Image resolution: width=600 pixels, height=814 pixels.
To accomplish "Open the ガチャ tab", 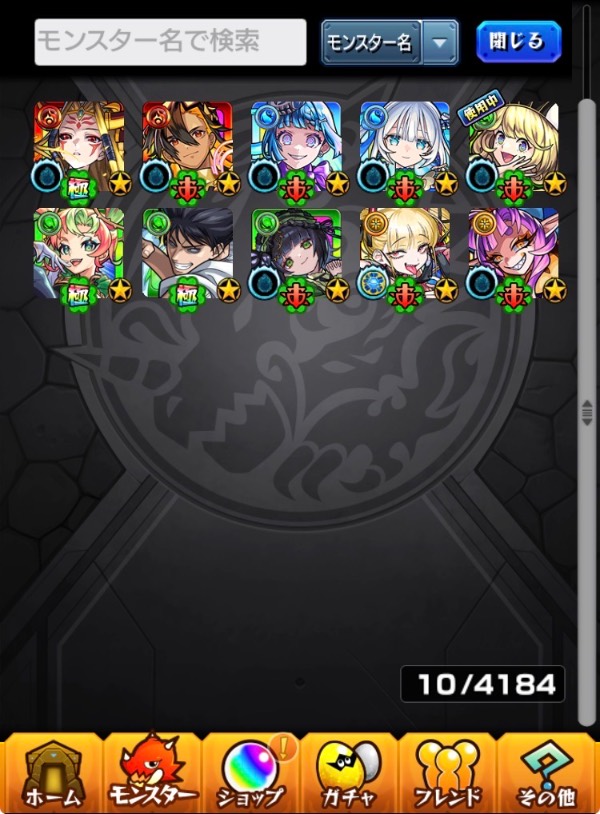I will (349, 774).
